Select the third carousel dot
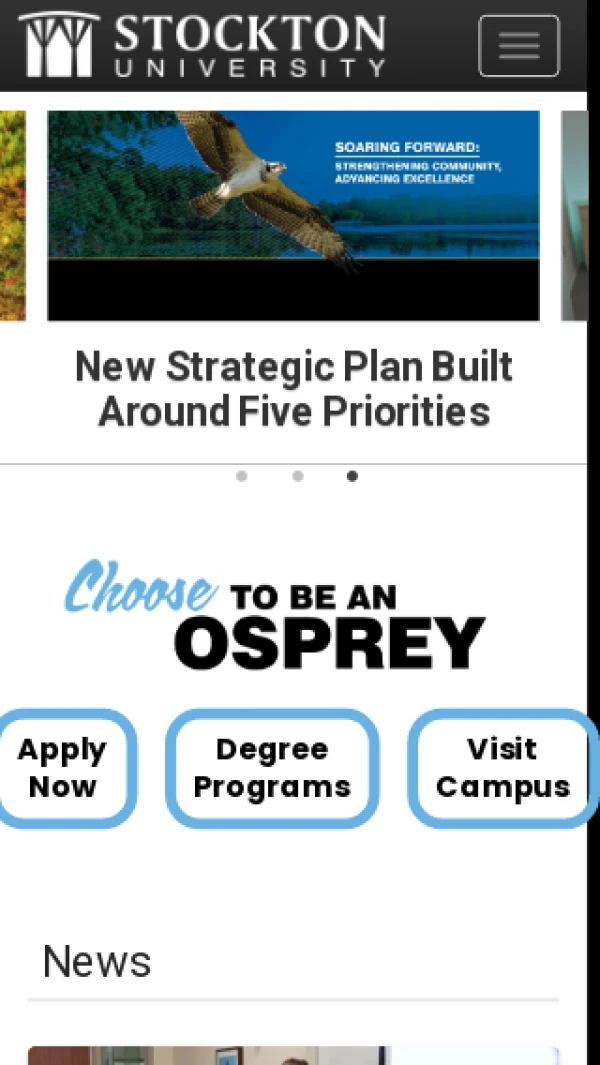The width and height of the screenshot is (600, 1065). coord(352,476)
